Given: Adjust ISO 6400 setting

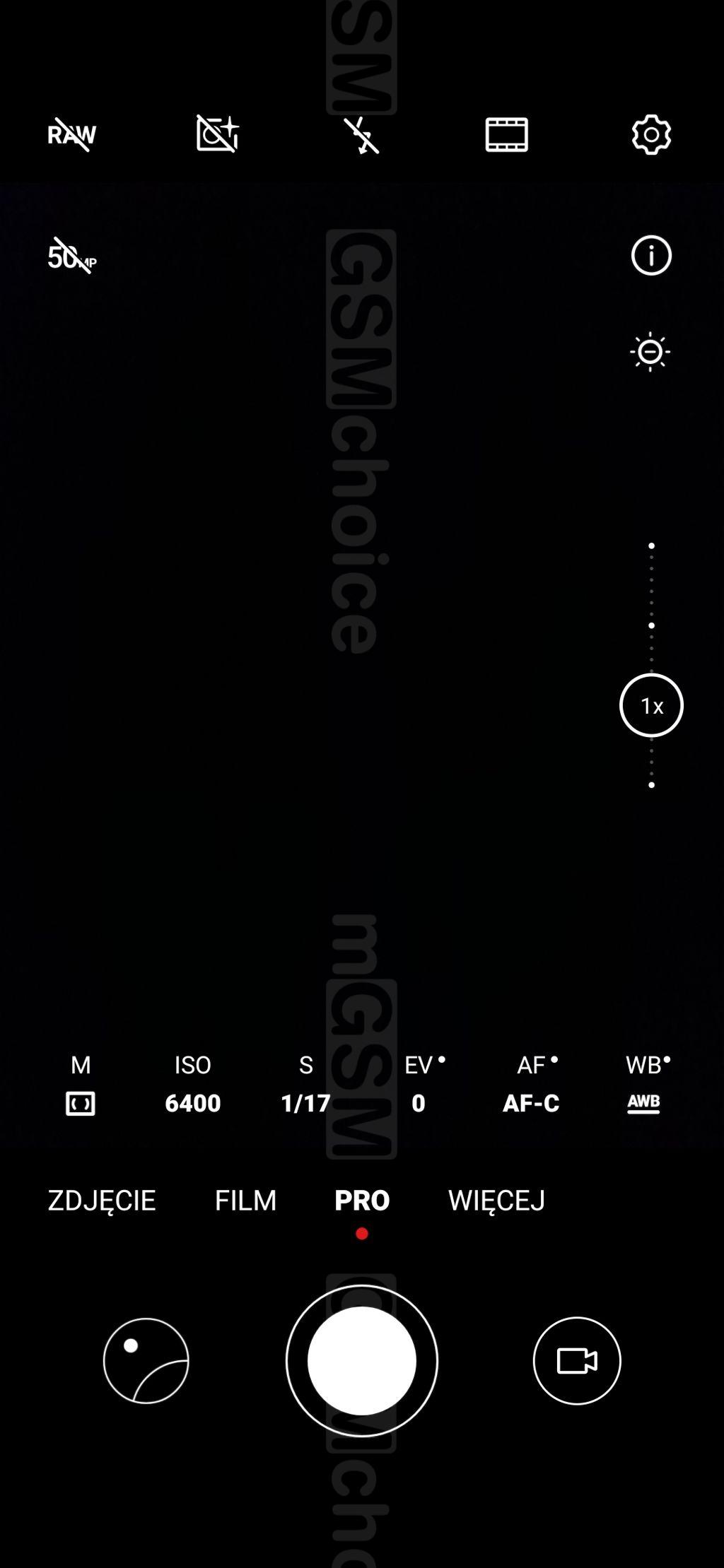Looking at the screenshot, I should [192, 1085].
